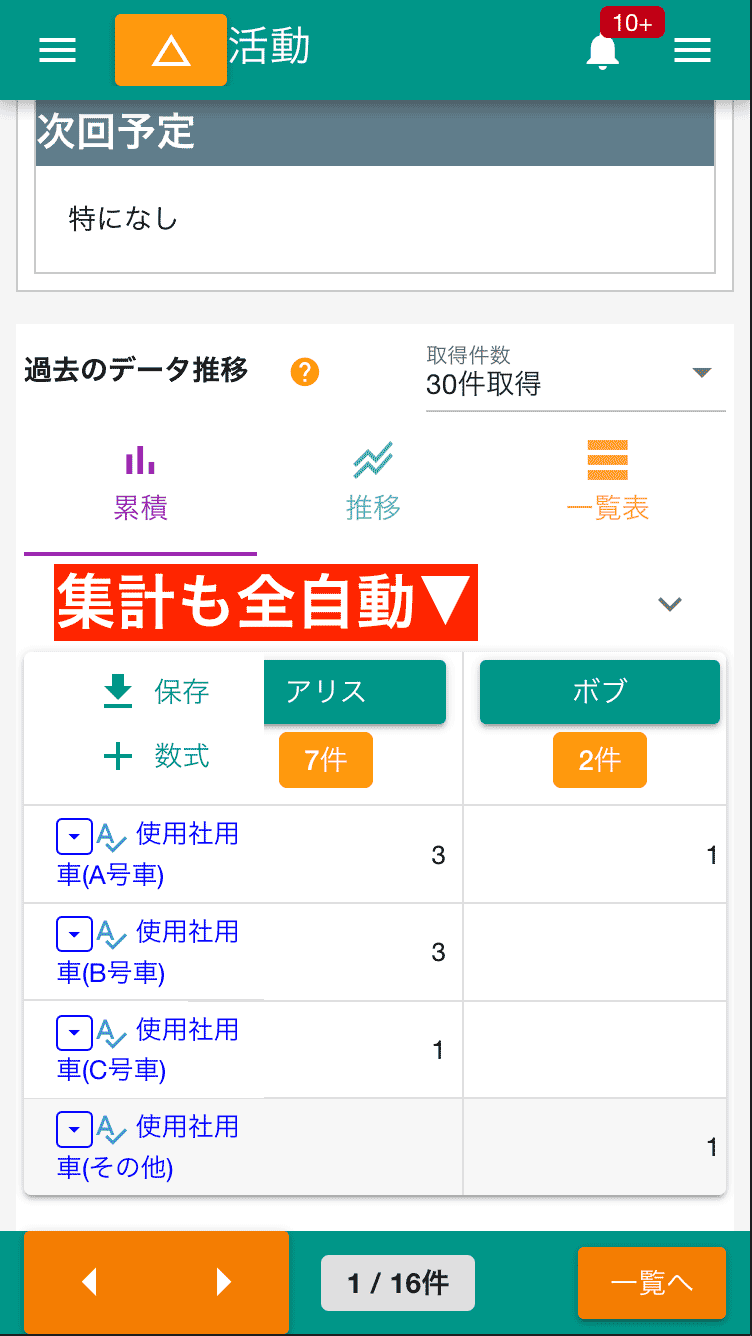
Task: Open the left hamburger menu
Action: (x=57, y=50)
